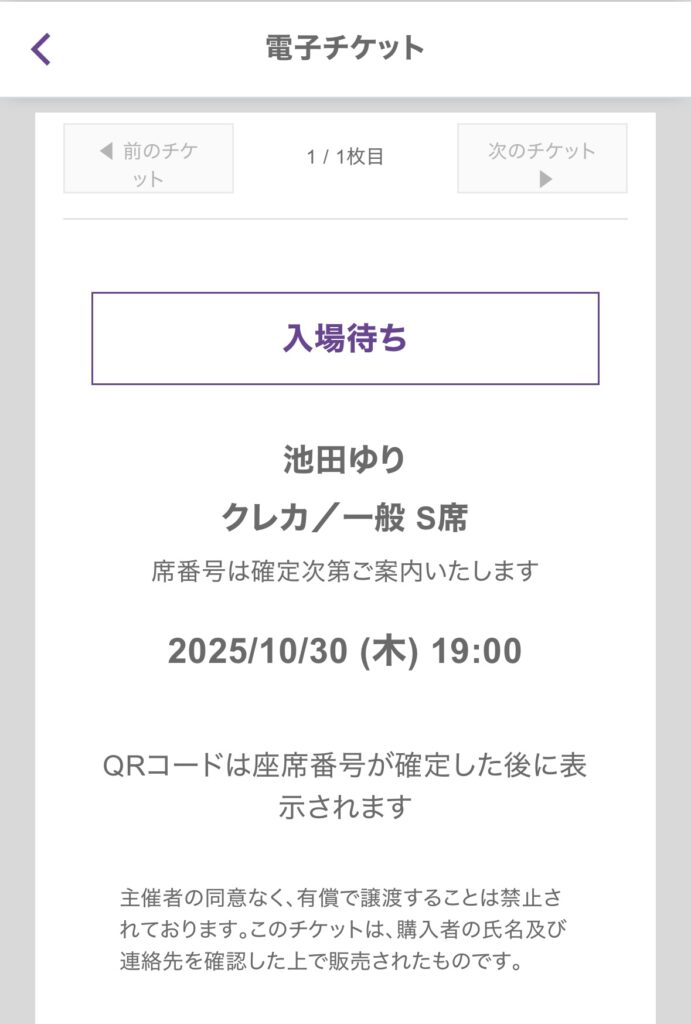Go back using the purple arrow
This screenshot has width=691, height=1024.
(41, 49)
